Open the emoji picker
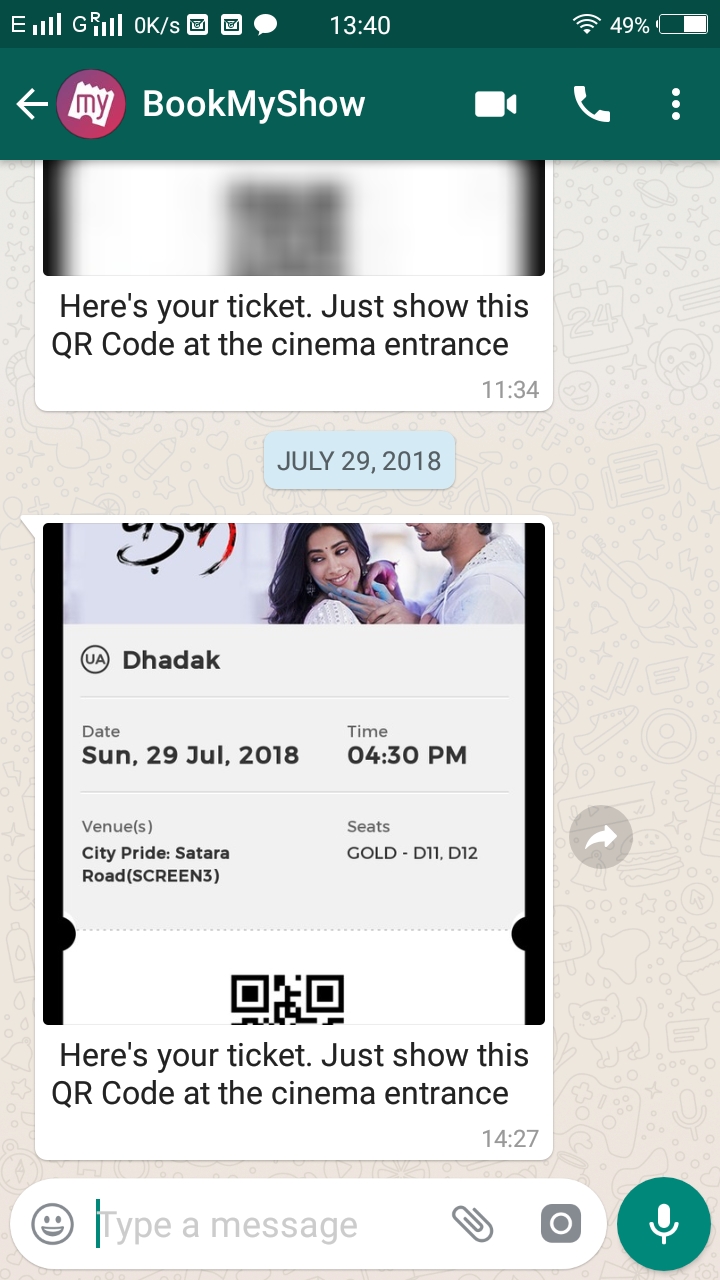The width and height of the screenshot is (720, 1280). coord(52,1224)
